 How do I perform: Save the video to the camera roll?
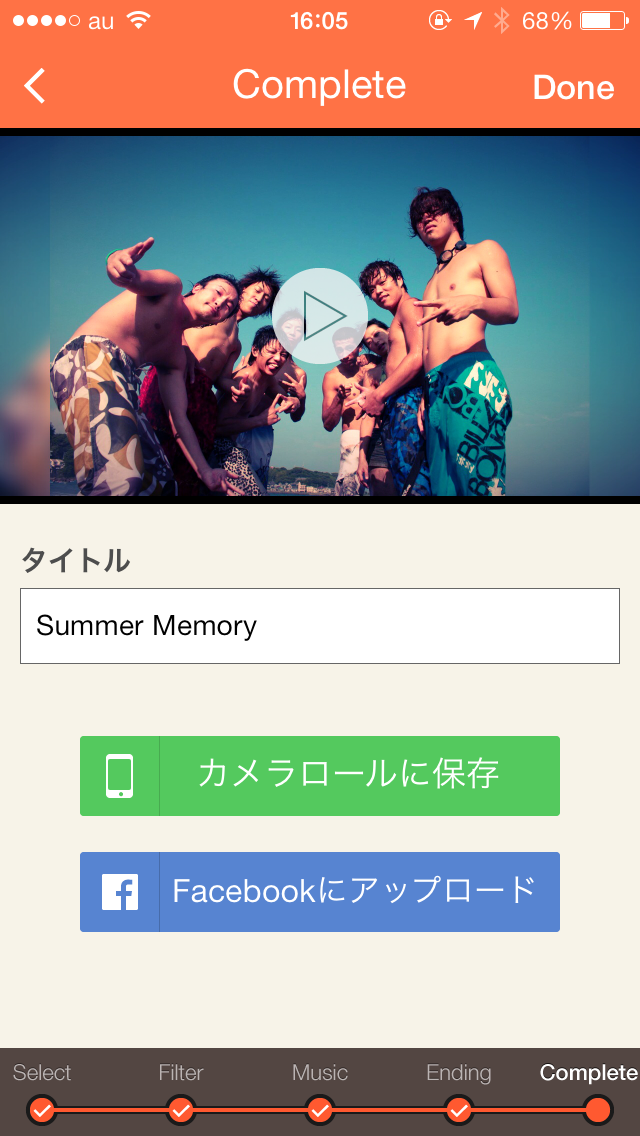pyautogui.click(x=320, y=776)
